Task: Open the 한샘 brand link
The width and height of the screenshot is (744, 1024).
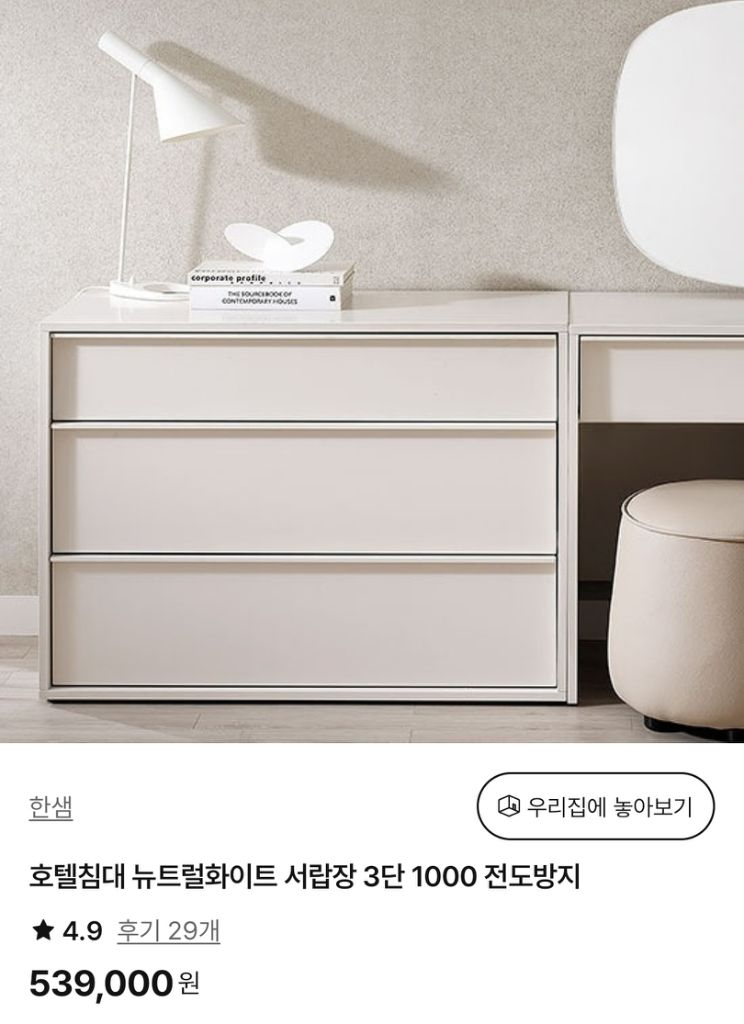Action: (x=50, y=807)
